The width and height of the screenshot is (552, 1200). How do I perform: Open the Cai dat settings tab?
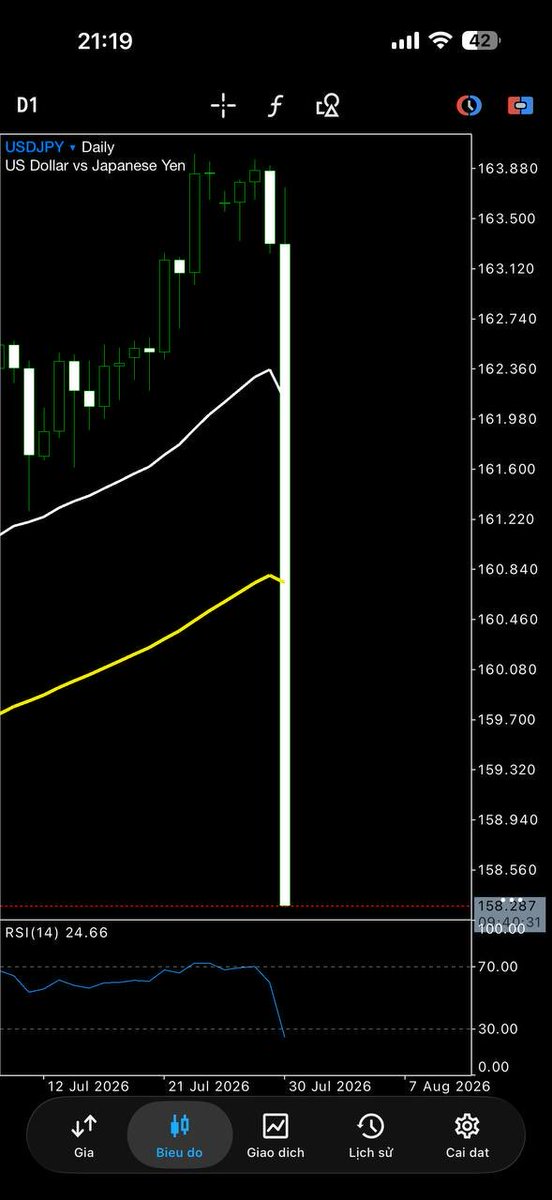point(467,1136)
